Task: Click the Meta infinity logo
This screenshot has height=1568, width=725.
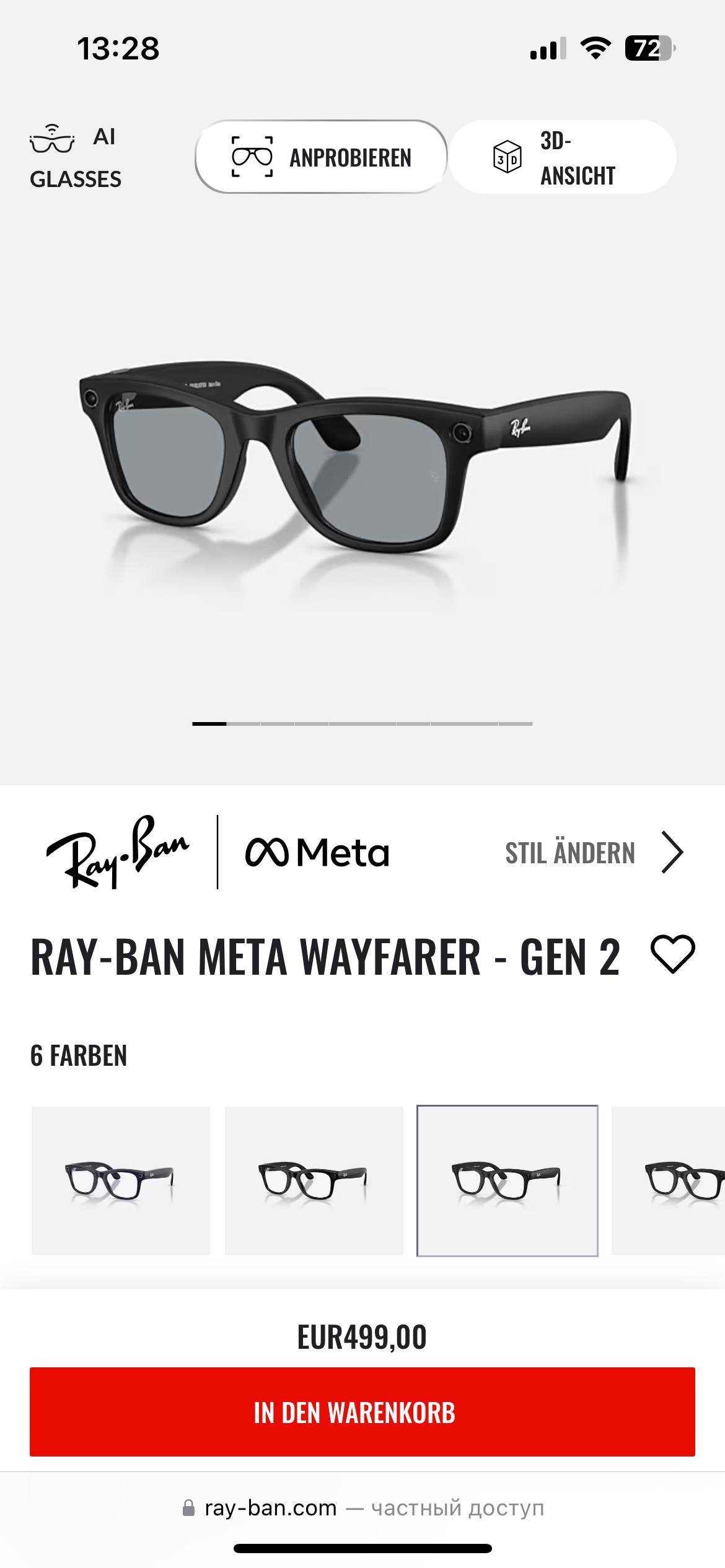Action: pos(266,854)
